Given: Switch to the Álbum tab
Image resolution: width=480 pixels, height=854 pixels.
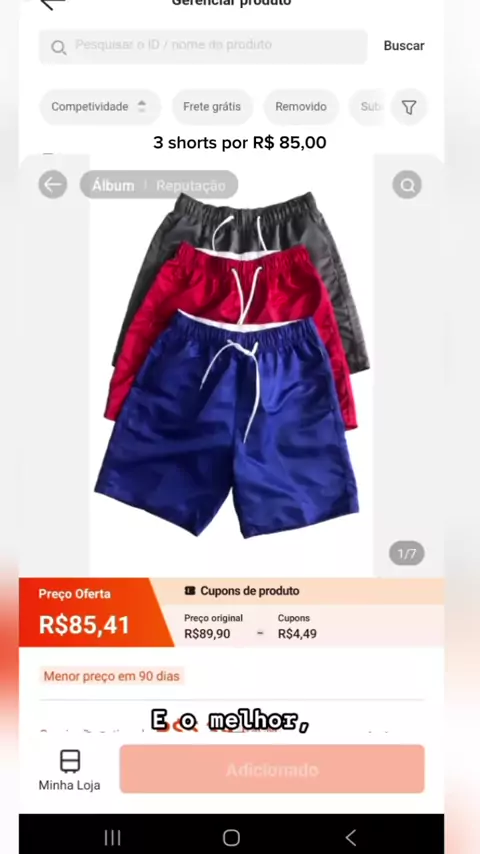Looking at the screenshot, I should coord(113,185).
